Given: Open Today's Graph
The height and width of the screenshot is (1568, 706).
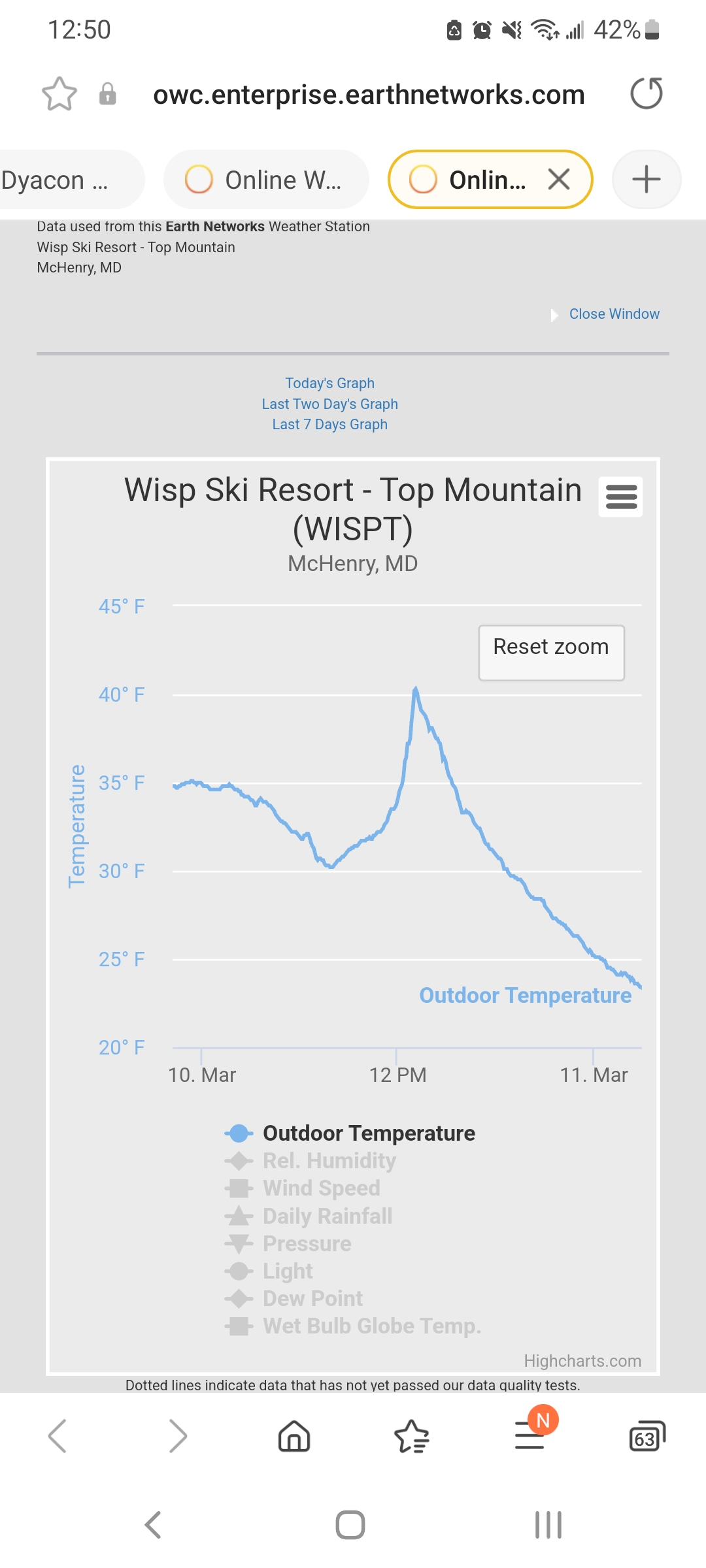Looking at the screenshot, I should point(329,383).
